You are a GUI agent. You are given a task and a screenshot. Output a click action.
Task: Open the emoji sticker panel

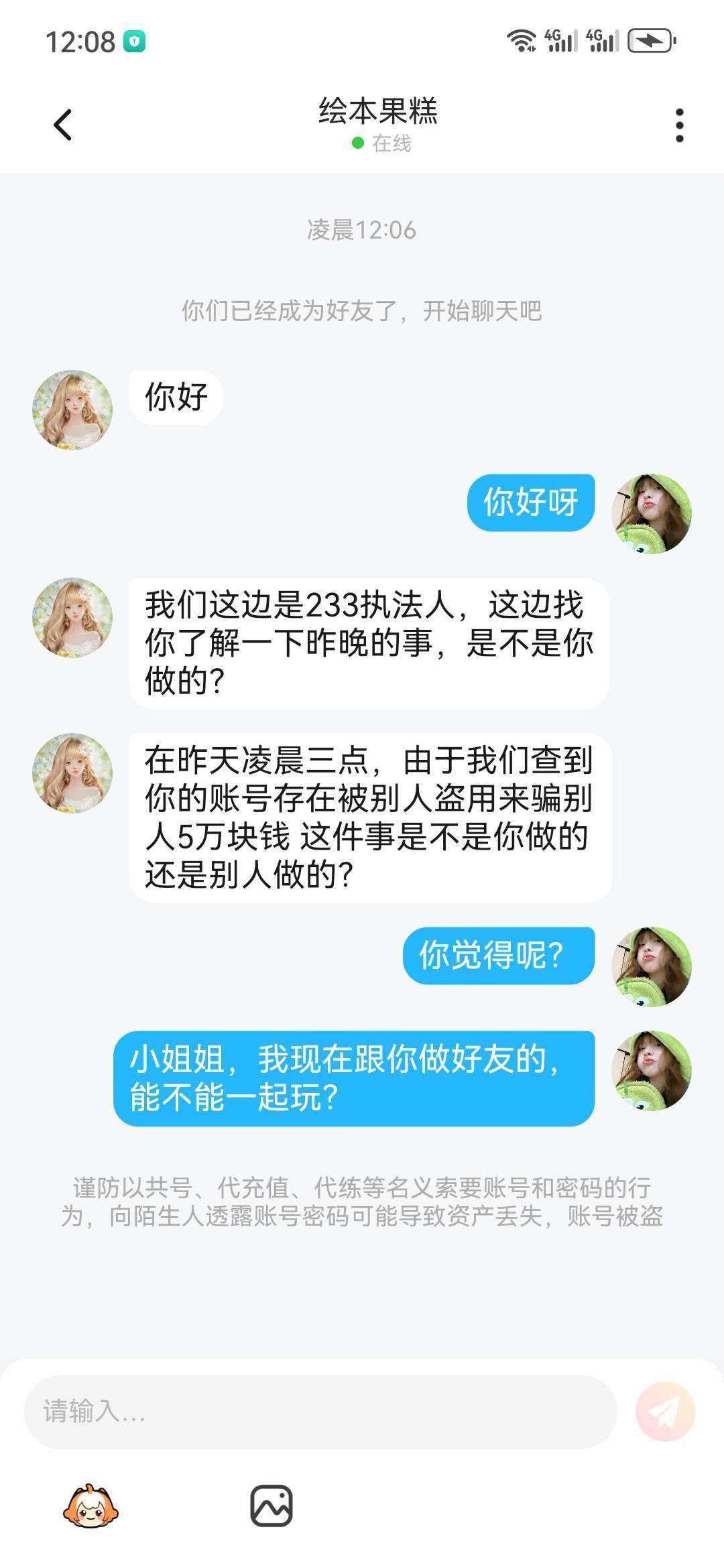[90, 1505]
